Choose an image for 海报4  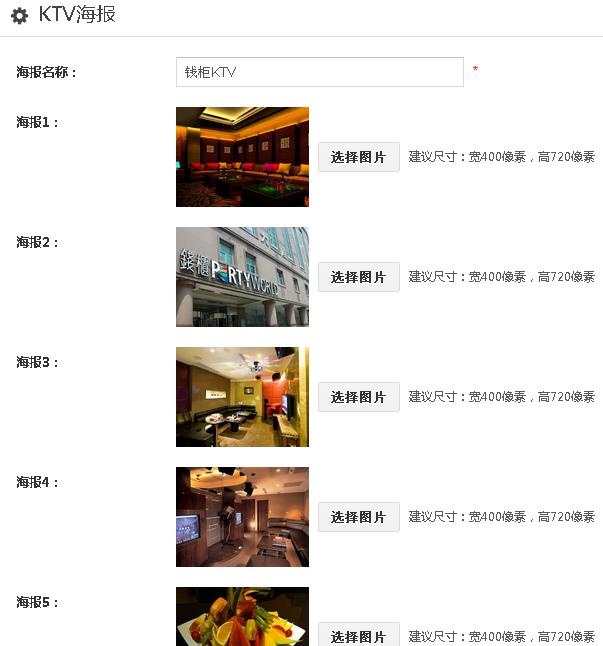(358, 517)
